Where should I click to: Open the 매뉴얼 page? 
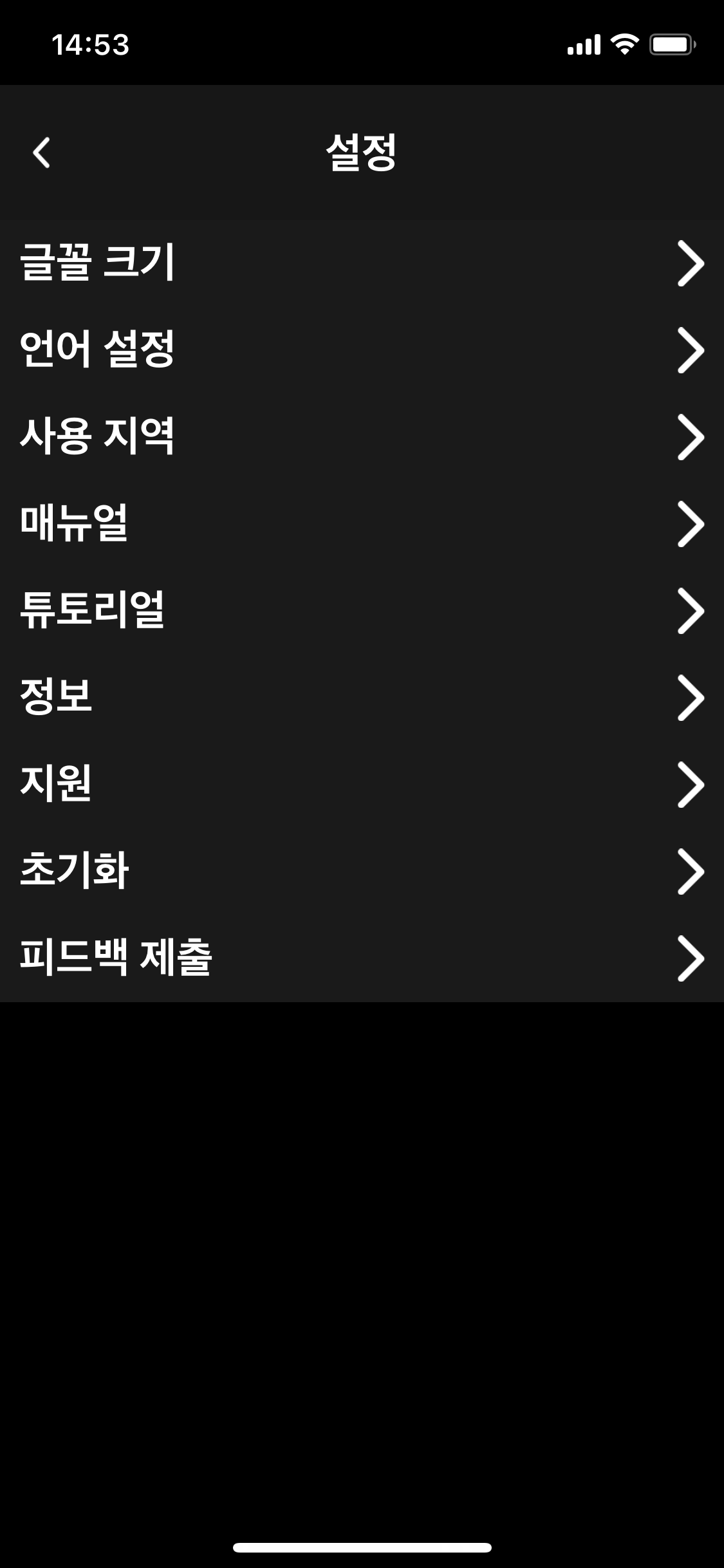click(x=362, y=524)
